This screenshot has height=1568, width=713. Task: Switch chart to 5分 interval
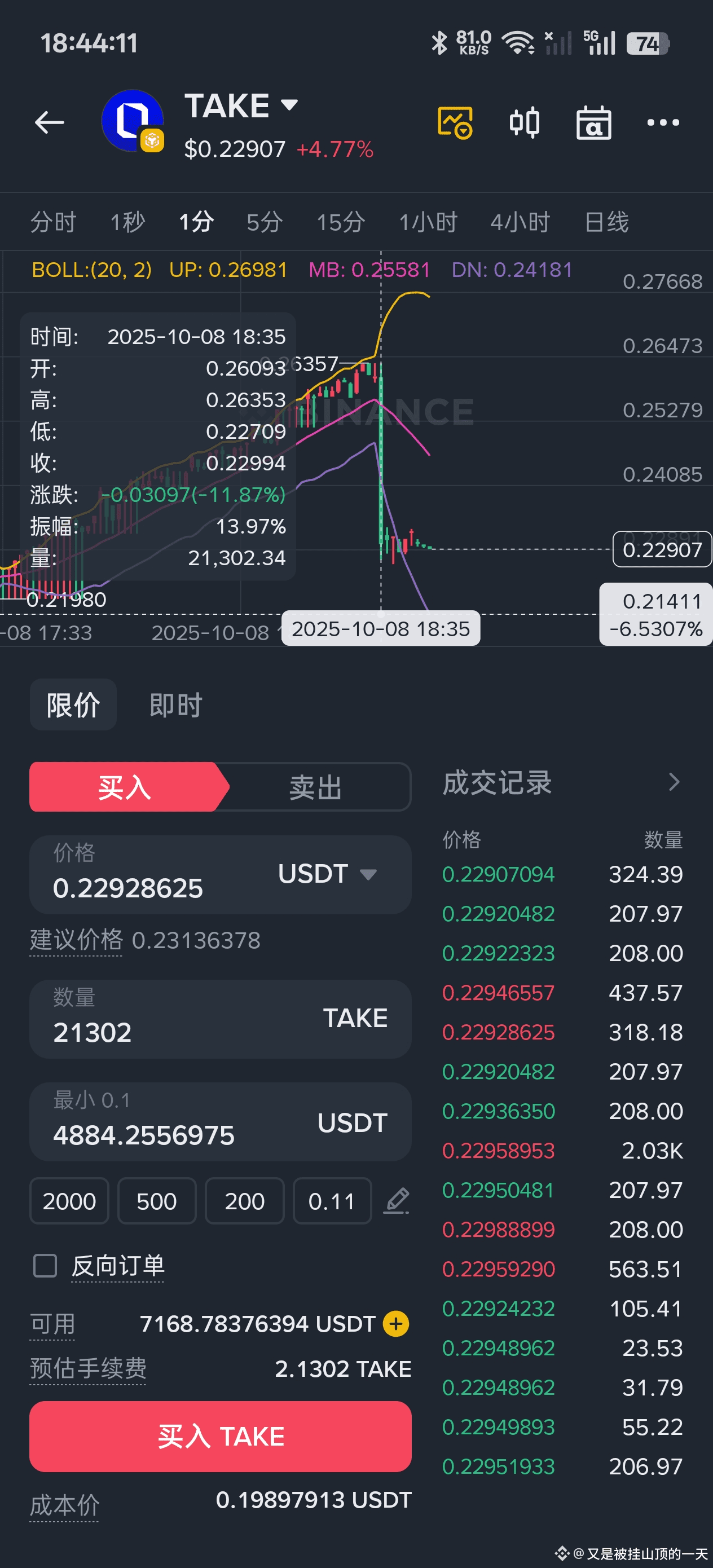[x=264, y=222]
